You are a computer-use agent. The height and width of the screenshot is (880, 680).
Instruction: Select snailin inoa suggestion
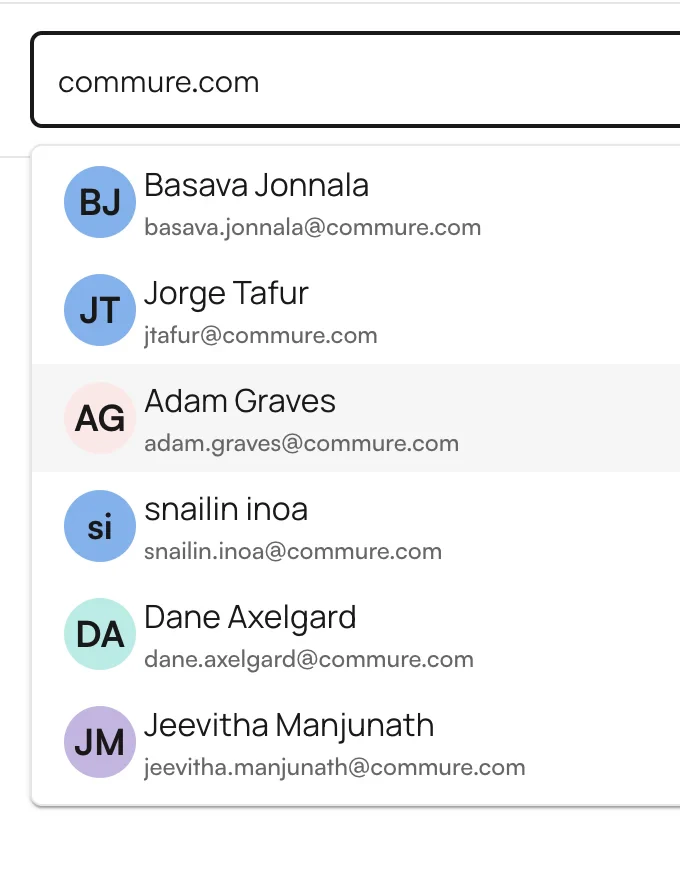pyautogui.click(x=292, y=527)
